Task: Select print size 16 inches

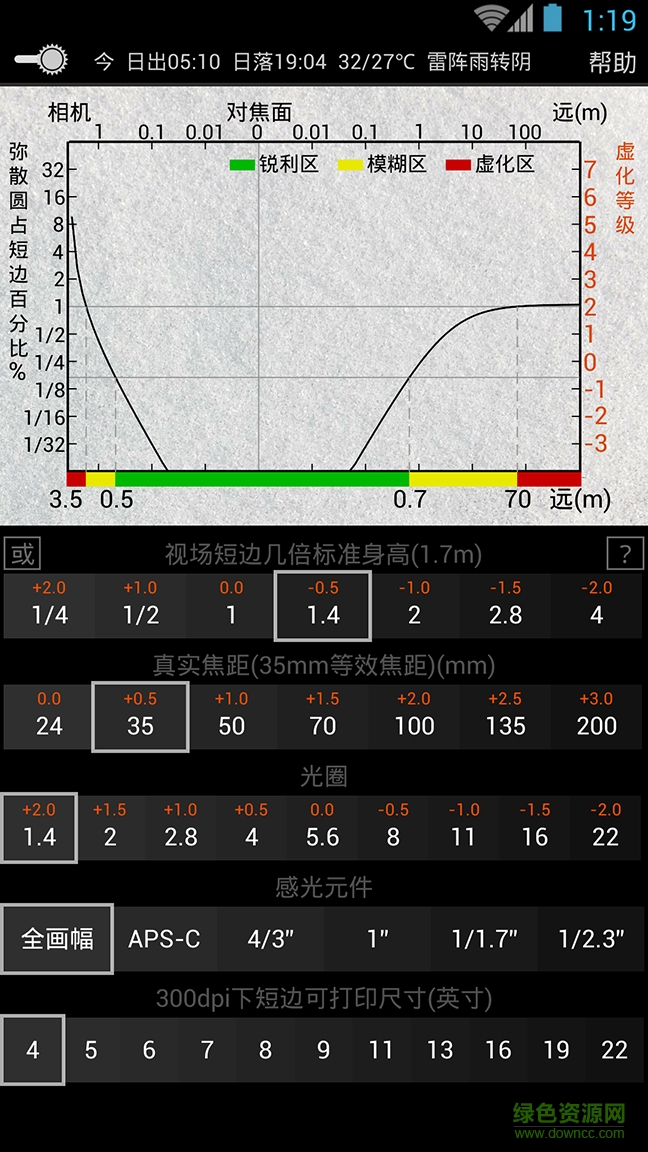Action: [x=498, y=1050]
